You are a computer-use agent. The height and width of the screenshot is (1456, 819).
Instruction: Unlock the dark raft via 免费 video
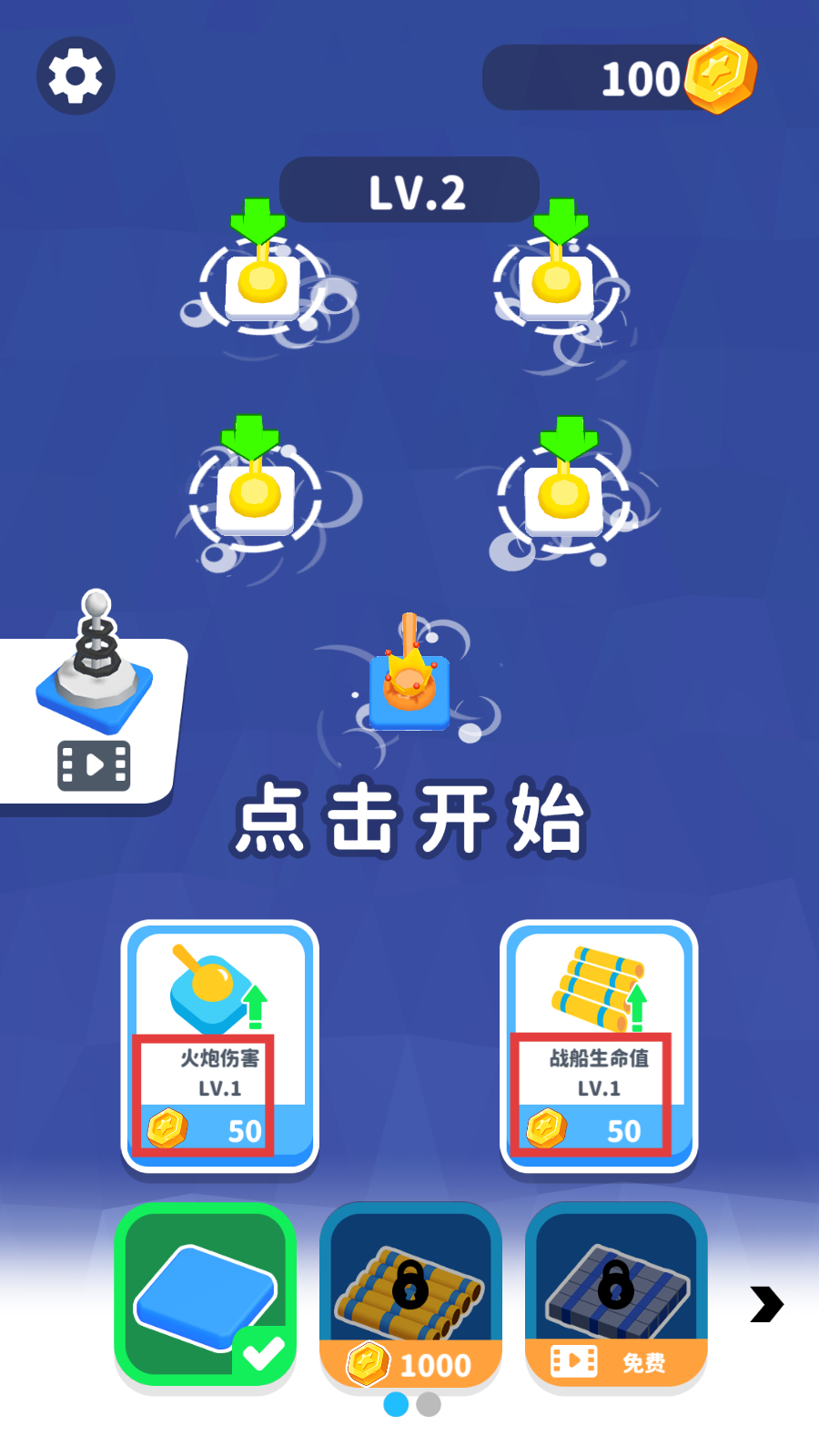click(616, 1298)
